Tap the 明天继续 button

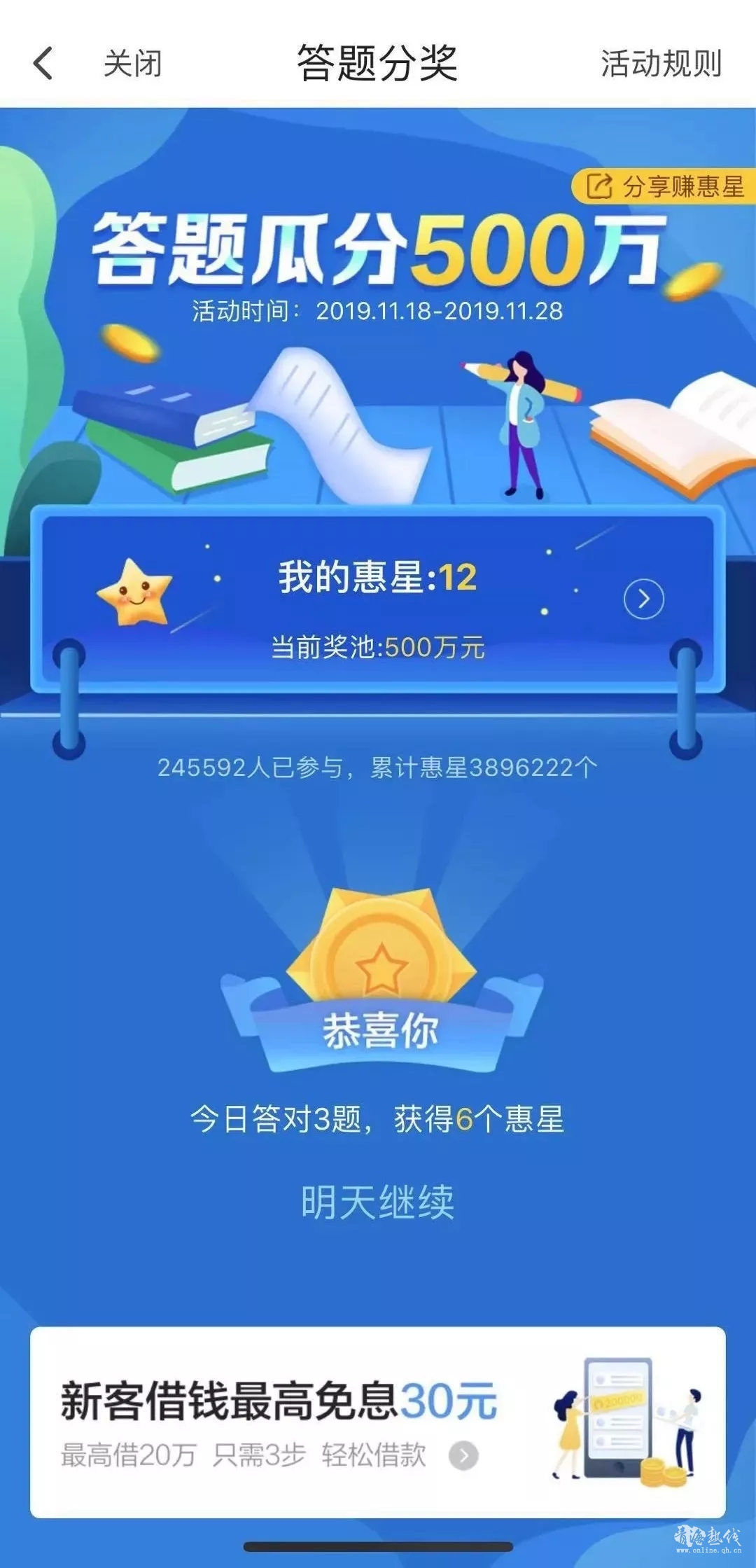(377, 1202)
